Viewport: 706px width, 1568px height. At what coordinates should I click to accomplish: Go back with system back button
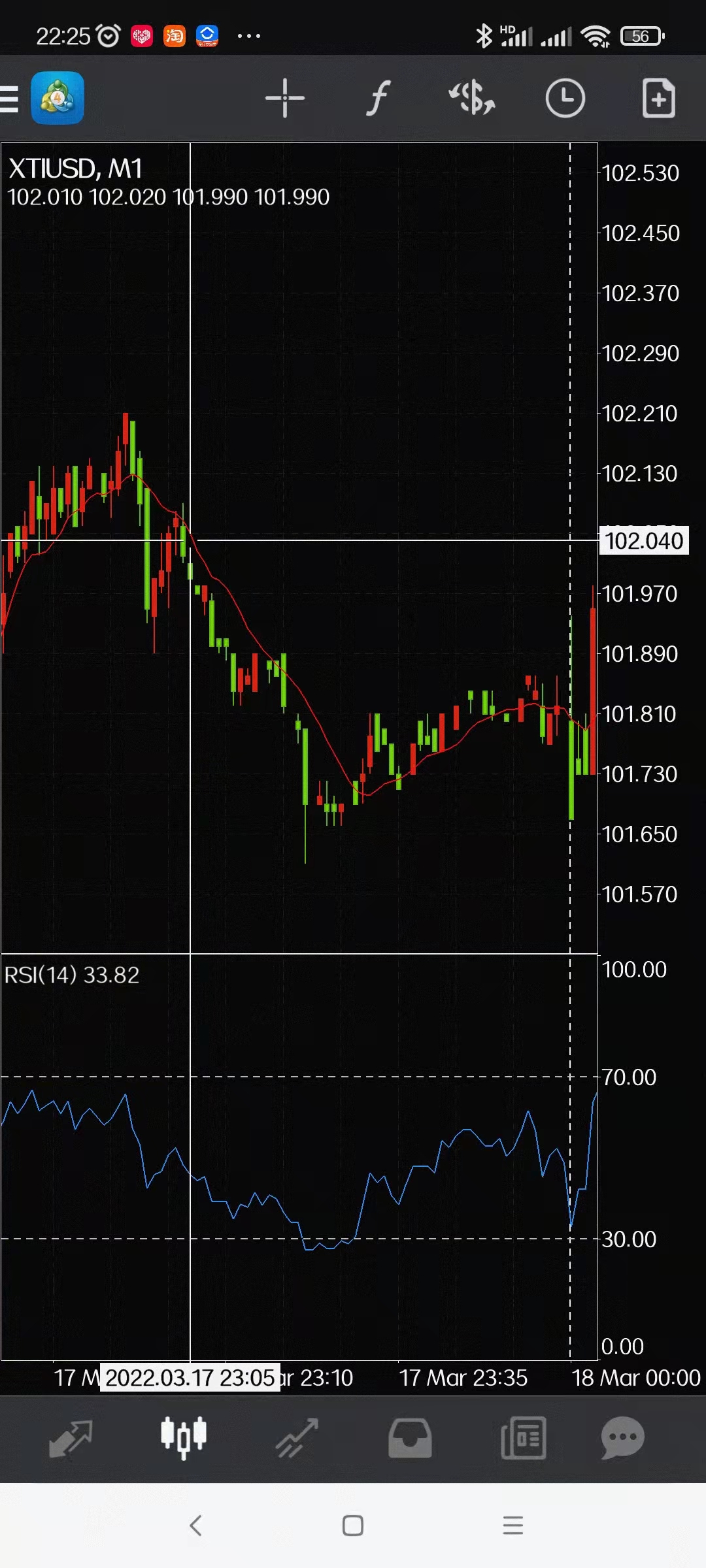(195, 1526)
